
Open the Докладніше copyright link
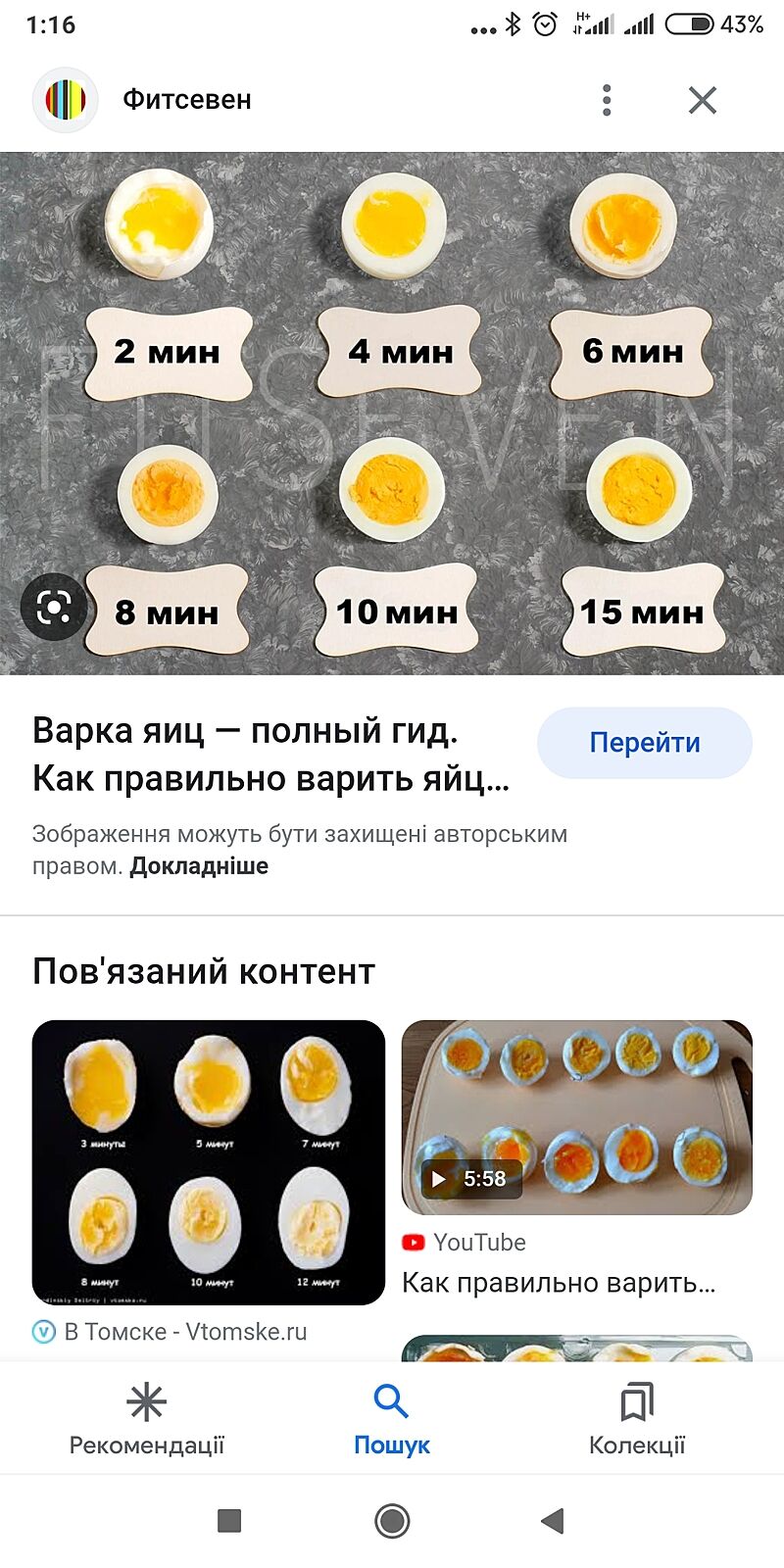click(199, 866)
